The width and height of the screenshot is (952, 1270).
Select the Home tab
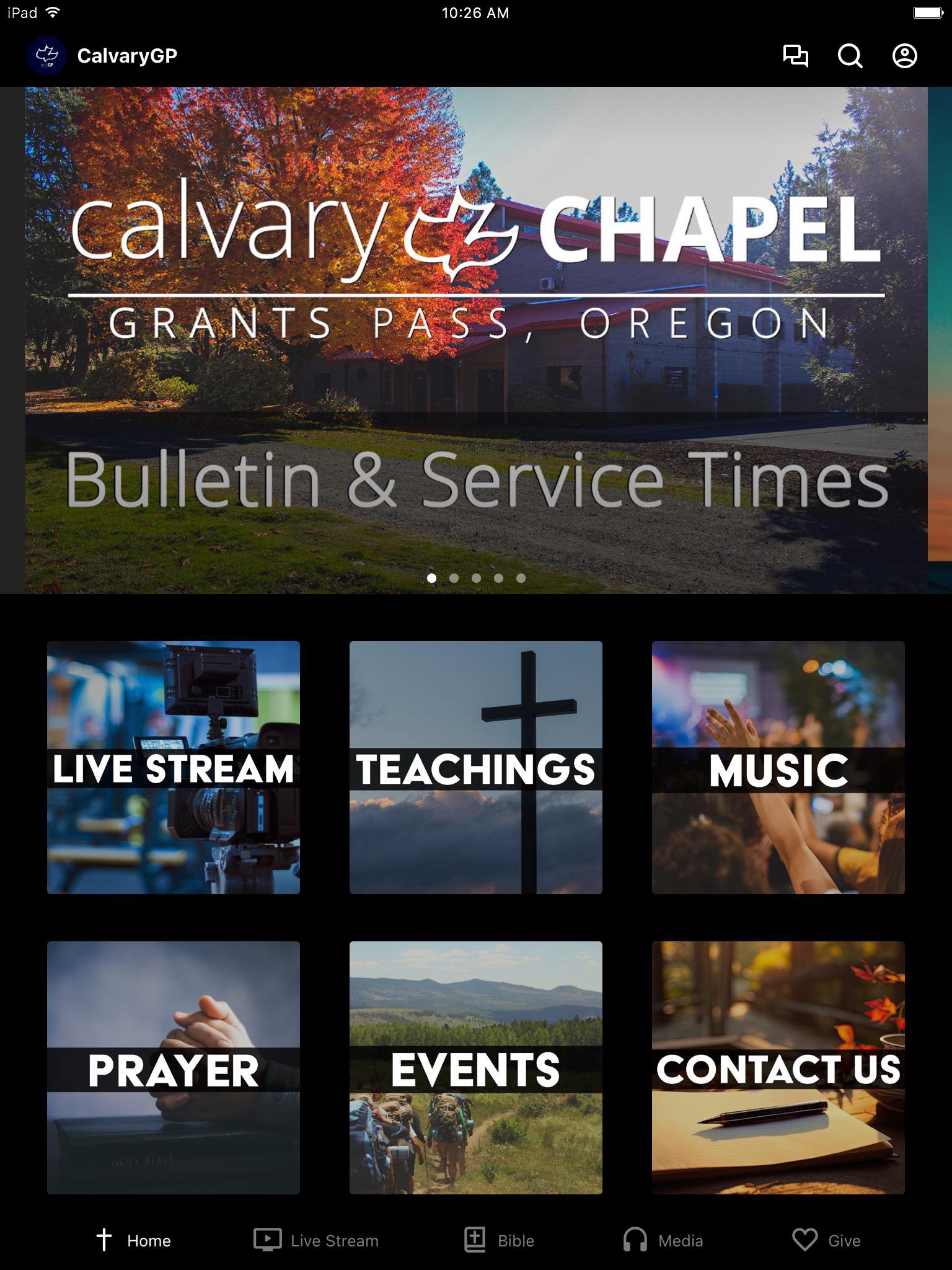[133, 1240]
